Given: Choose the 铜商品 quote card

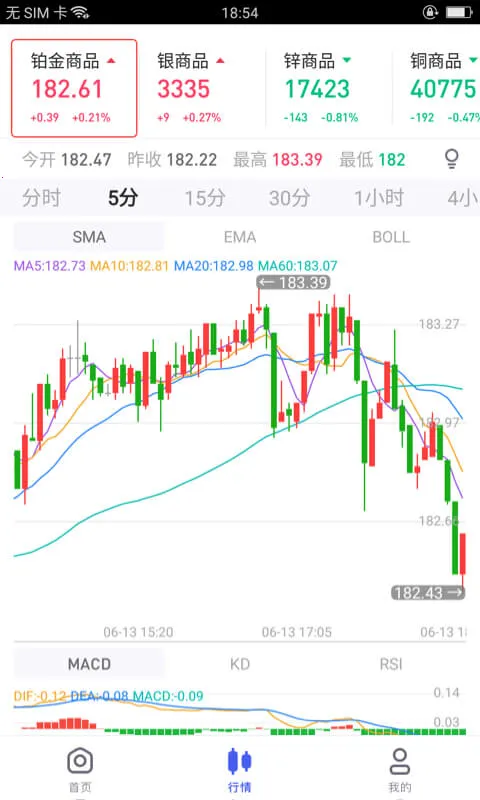Looking at the screenshot, I should pyautogui.click(x=437, y=88).
